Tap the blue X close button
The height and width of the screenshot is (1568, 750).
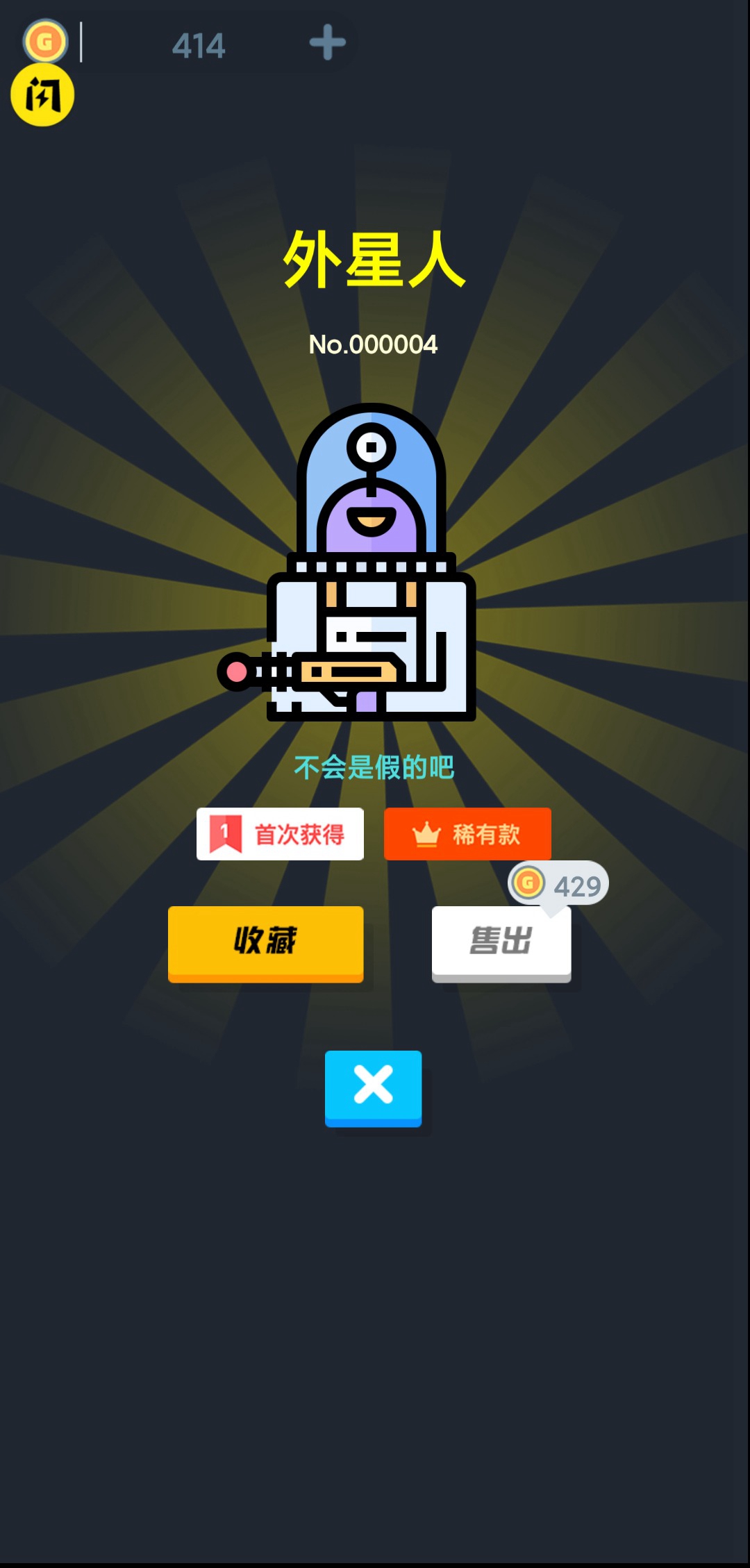373,1088
